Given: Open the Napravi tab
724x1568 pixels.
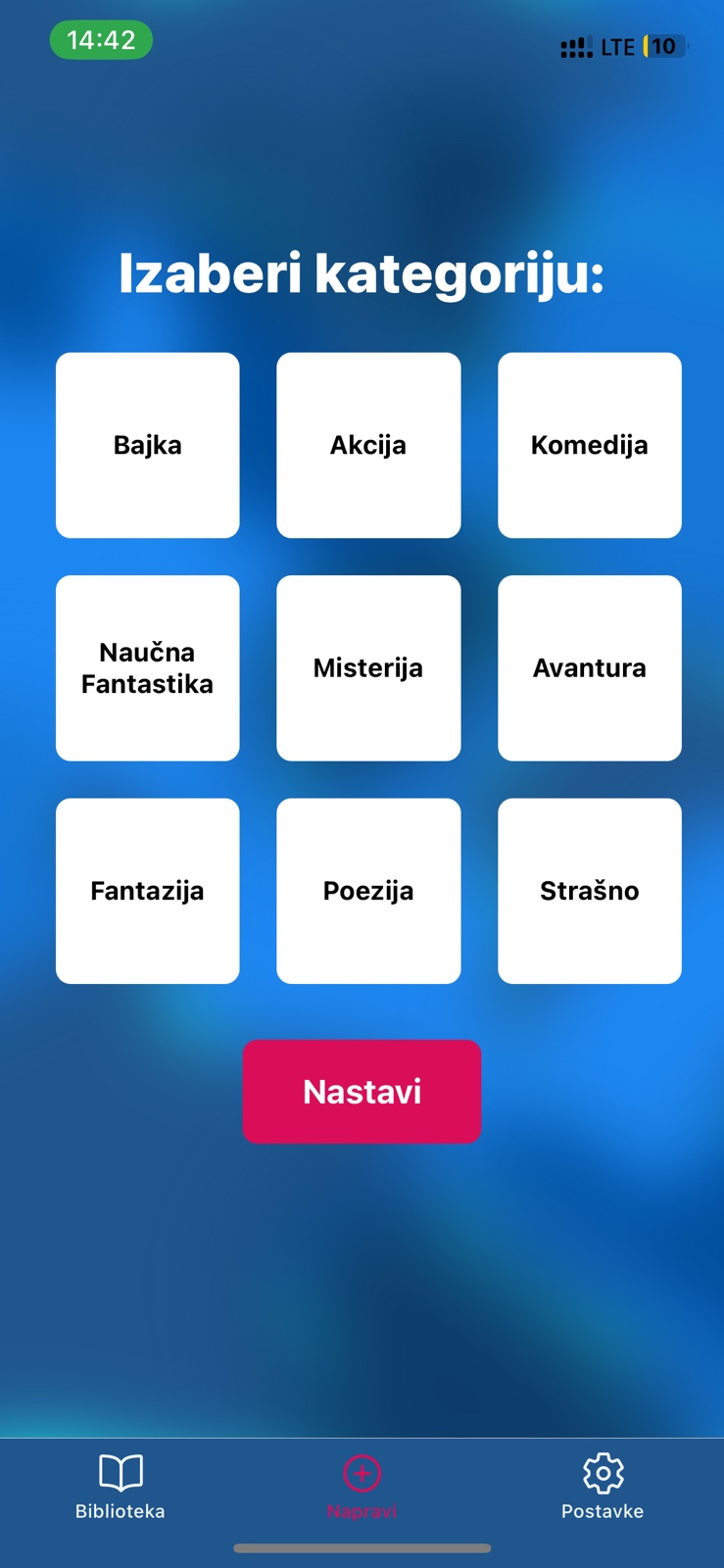Looking at the screenshot, I should pyautogui.click(x=362, y=1486).
